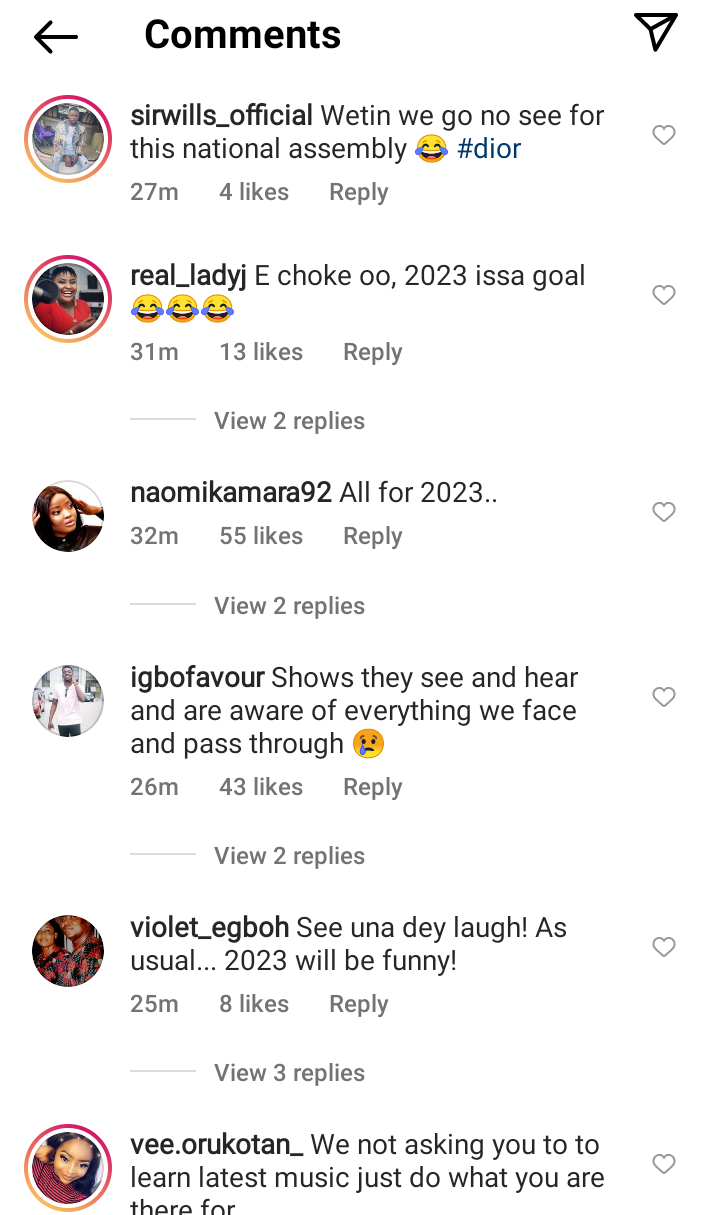Reply to naomikamara92's comment
Image resolution: width=715 pixels, height=1215 pixels.
coord(372,536)
